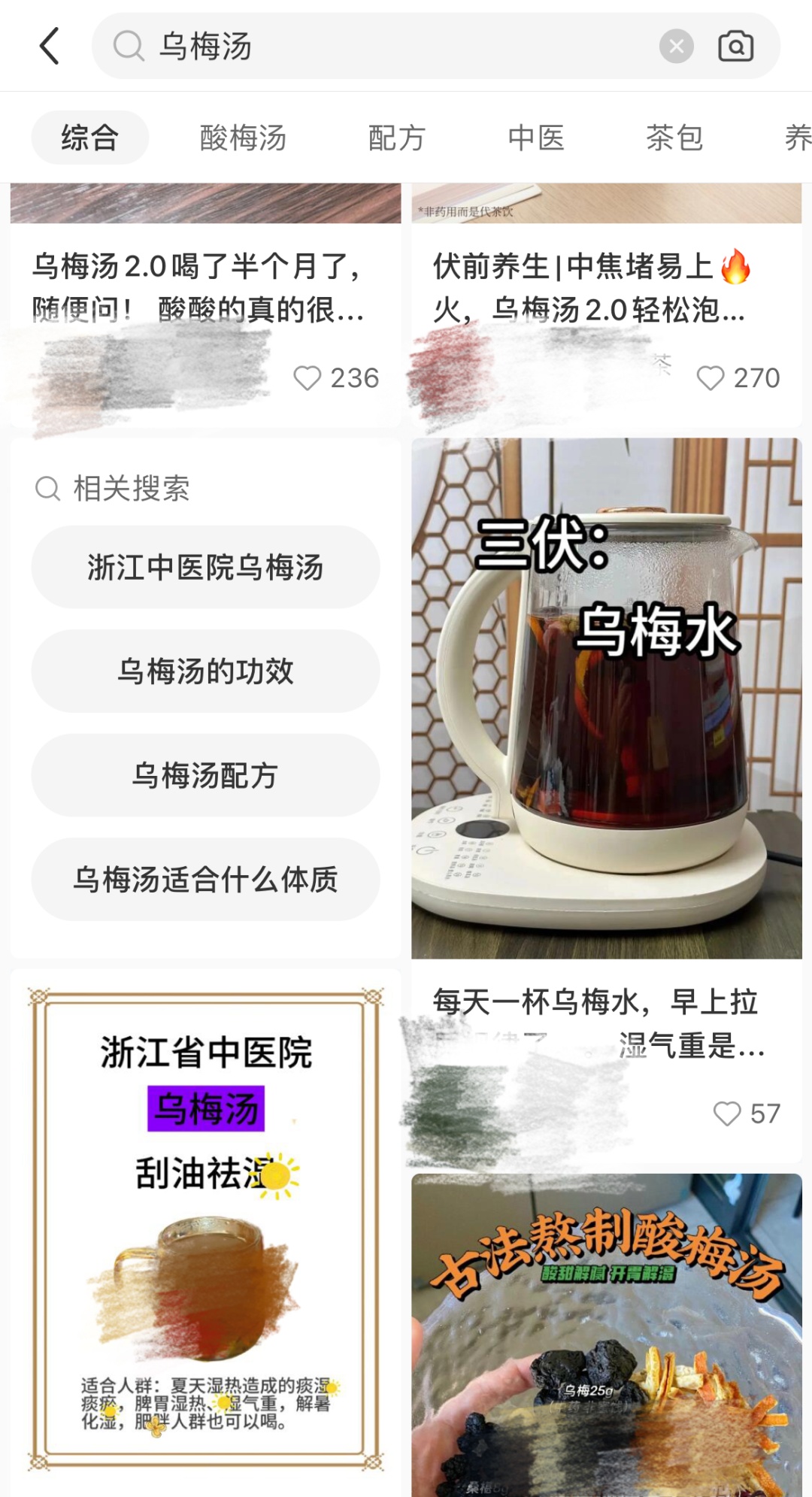Screen dimensions: 812x1497
Task: Select the 中医 filter tab
Action: (536, 138)
